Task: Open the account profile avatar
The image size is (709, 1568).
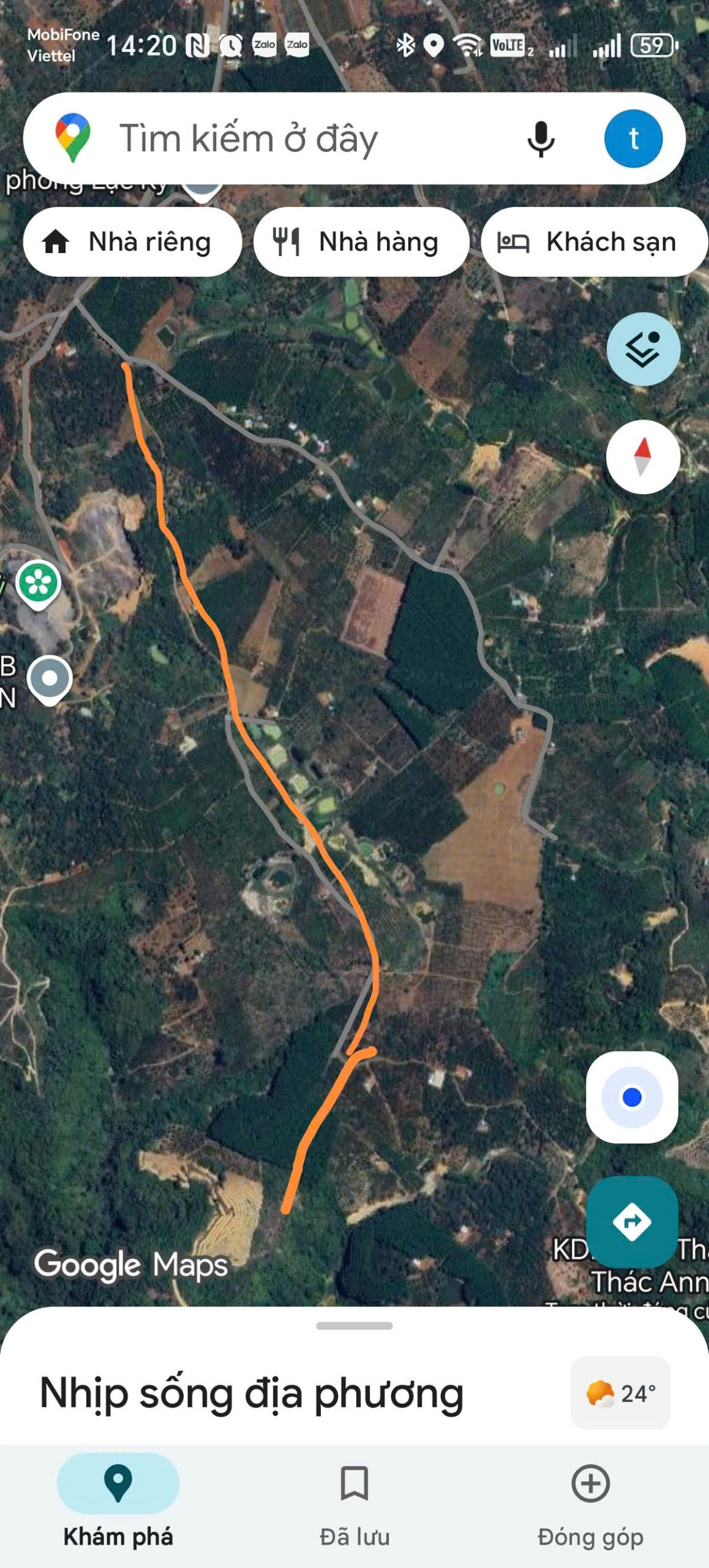Action: [633, 138]
